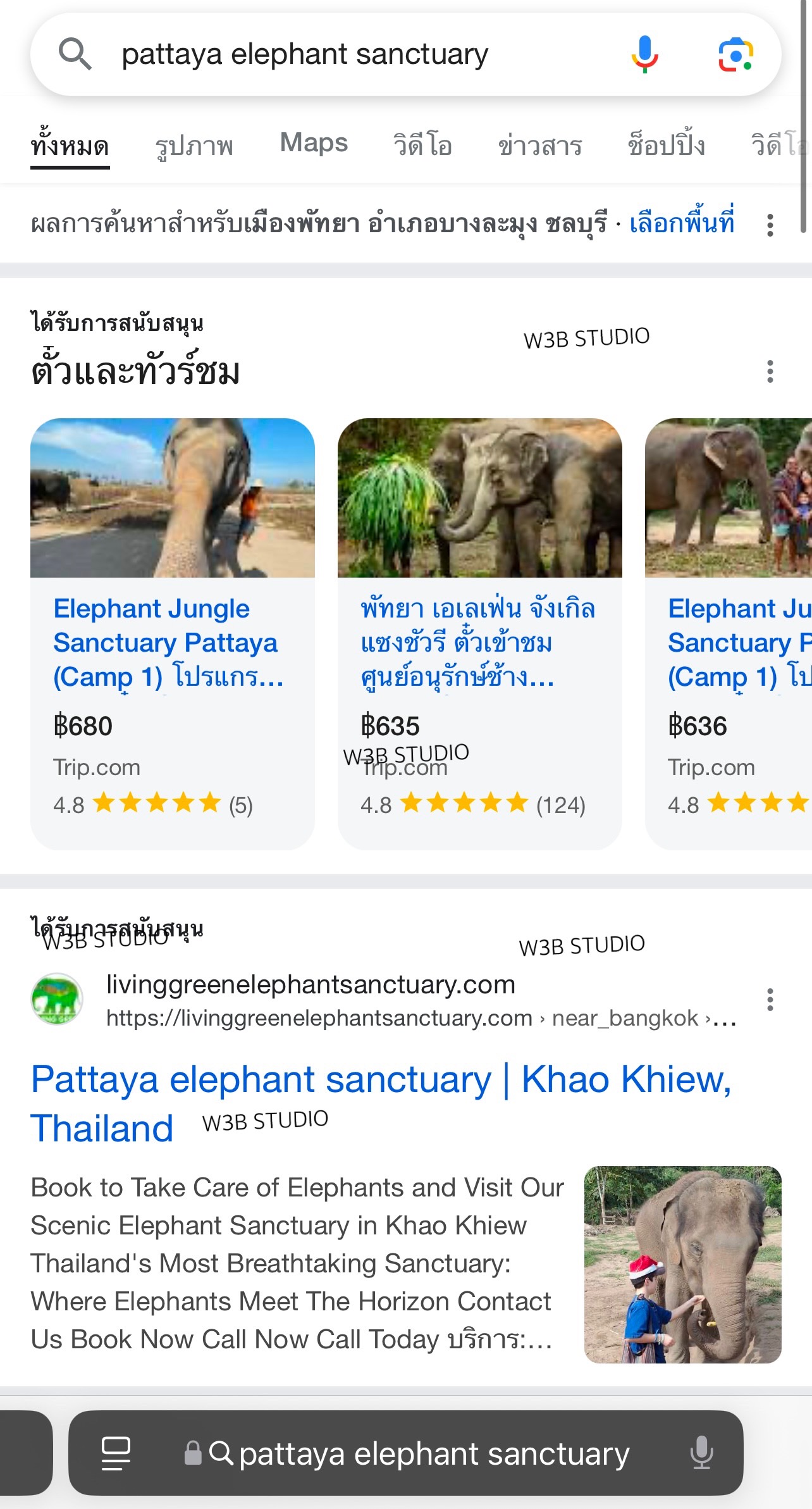Switch to the วิดีโอ tab next to Maps
Viewport: 812px width, 1509px height.
tap(422, 146)
